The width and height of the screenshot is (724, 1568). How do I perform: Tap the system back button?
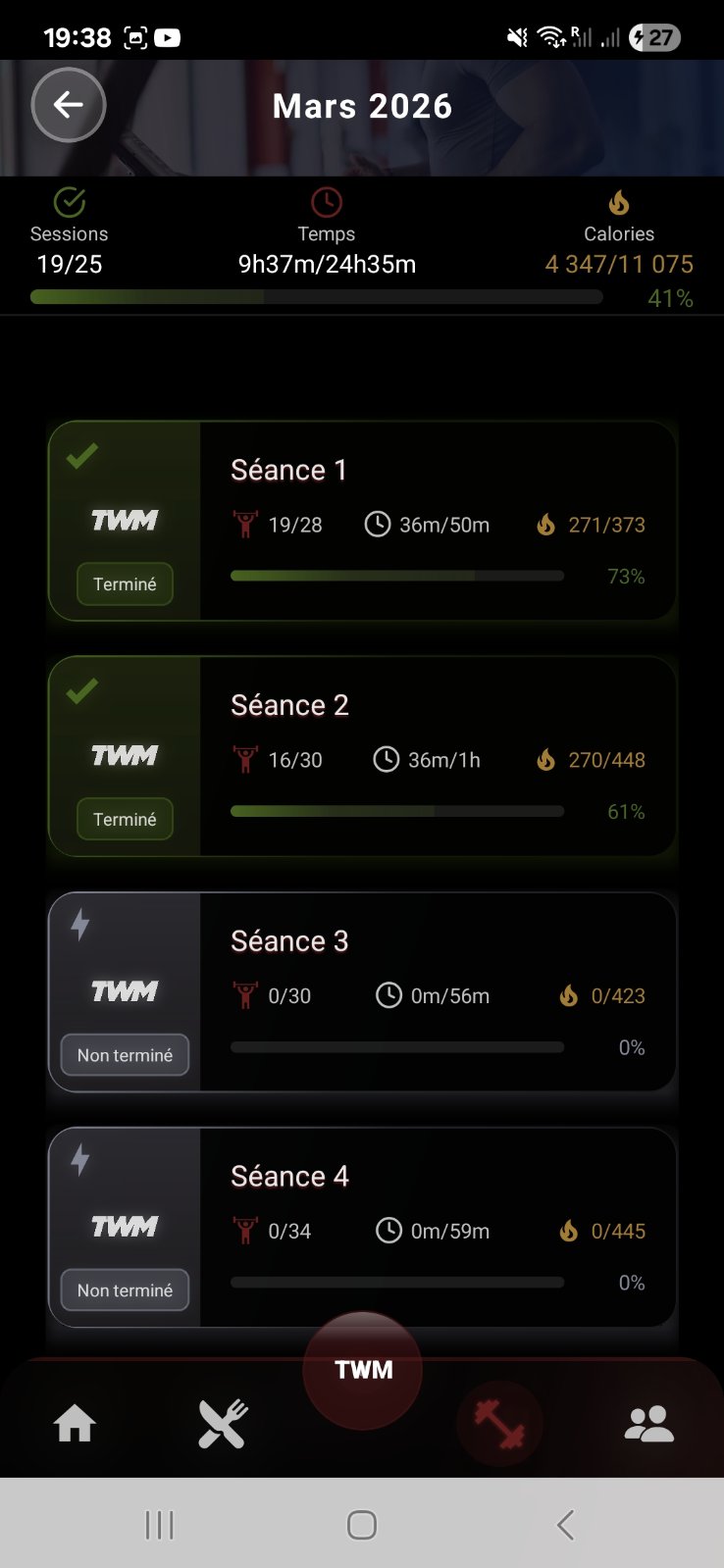coord(565,1525)
